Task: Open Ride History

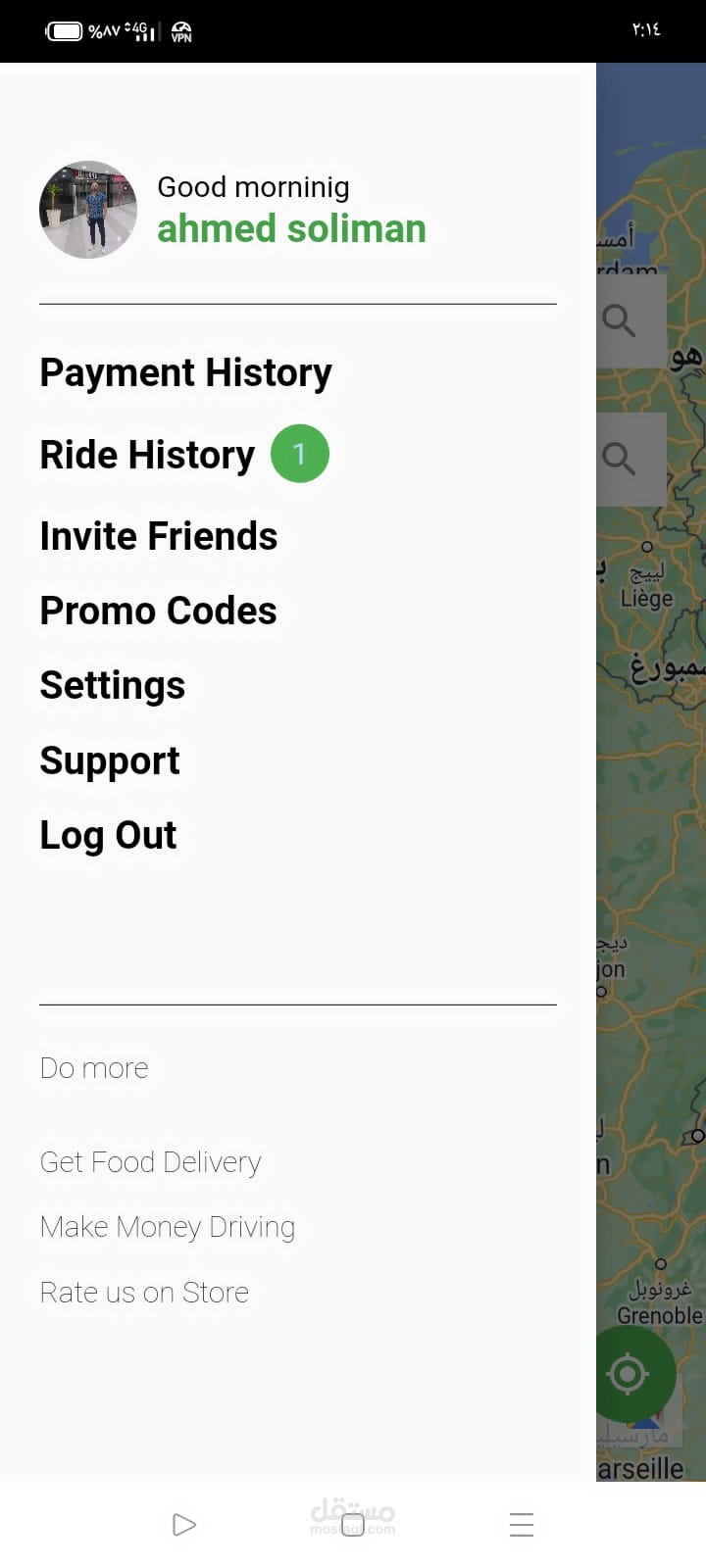Action: click(147, 455)
